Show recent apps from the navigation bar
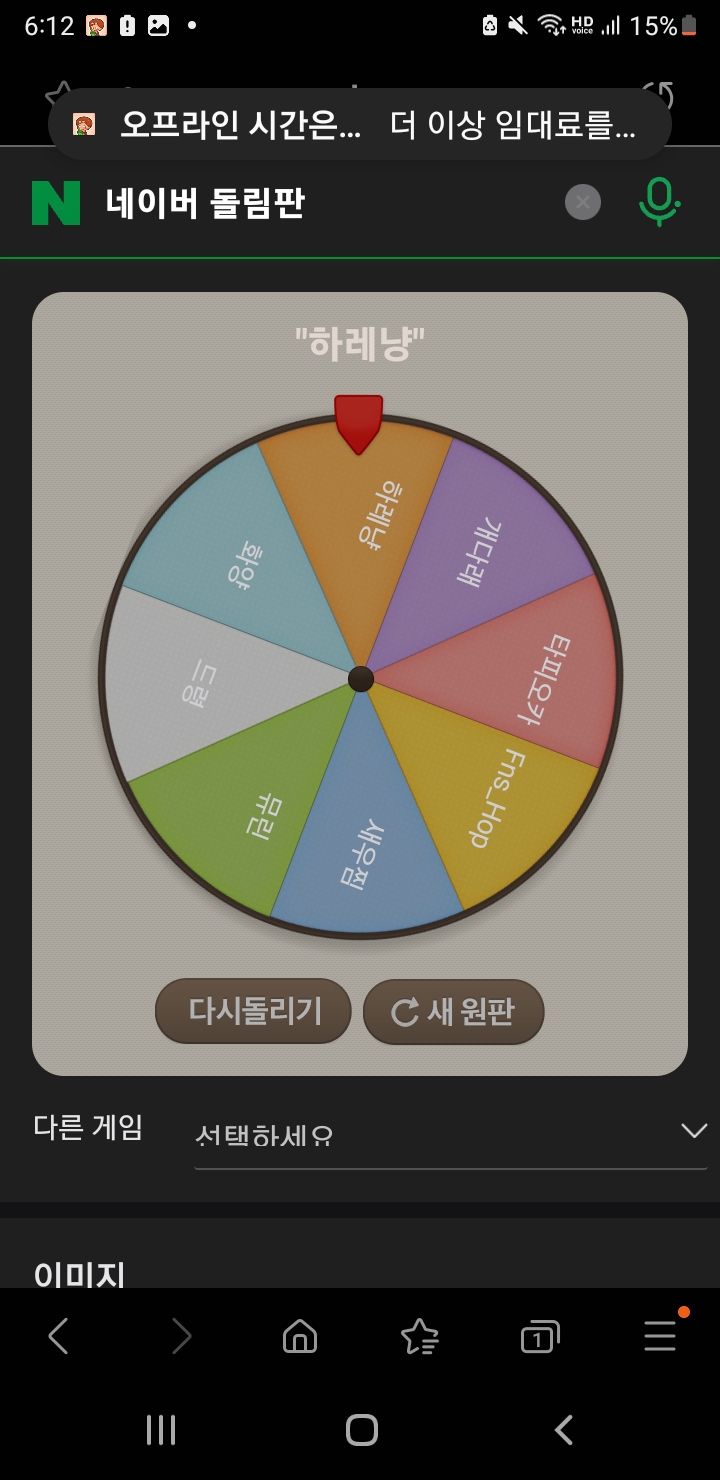 160,1430
